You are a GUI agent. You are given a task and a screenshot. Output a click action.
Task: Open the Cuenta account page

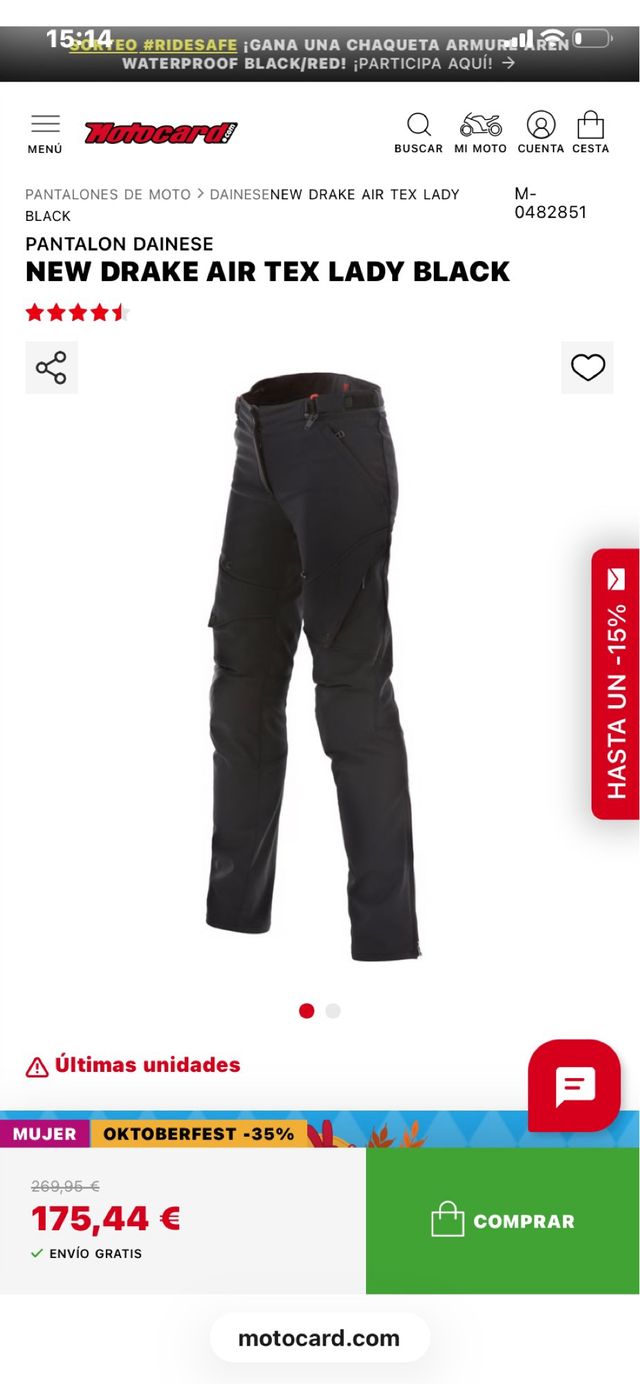pos(541,133)
